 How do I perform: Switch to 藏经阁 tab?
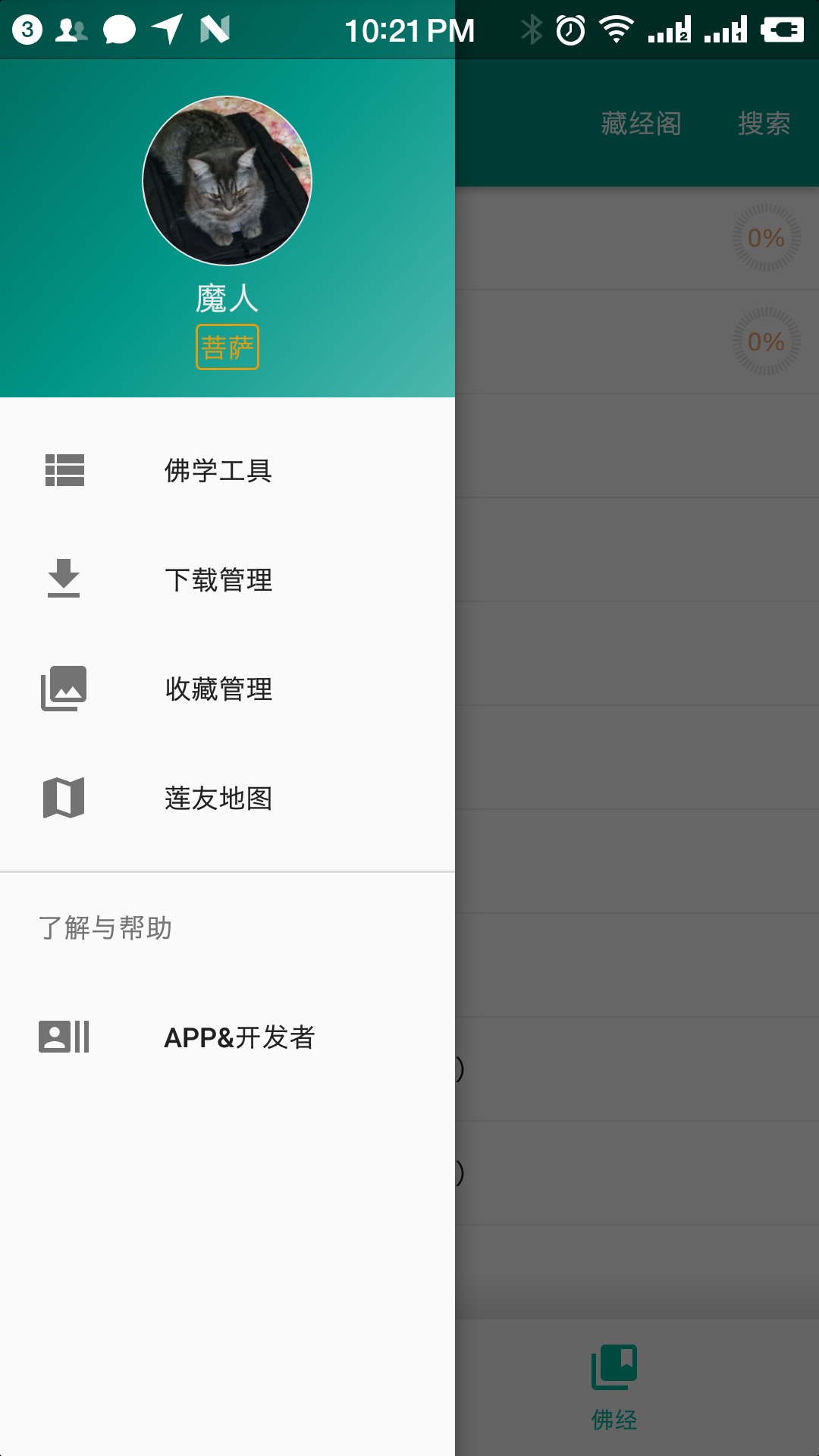click(x=641, y=124)
